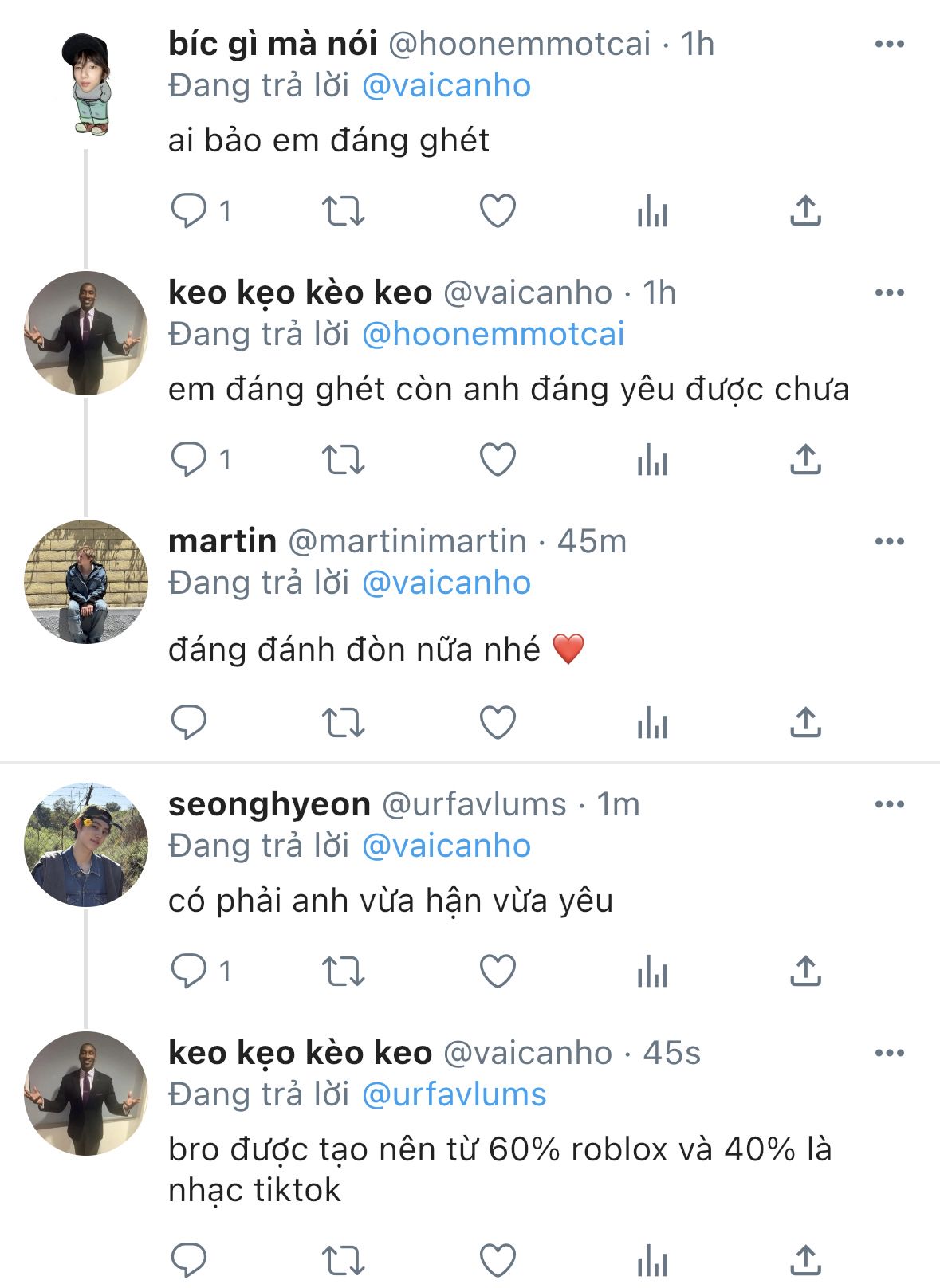Reply to "em đáng ghét còn anh đáng yêu" tweet
Viewport: 940px width, 1288px height.
coord(189,460)
